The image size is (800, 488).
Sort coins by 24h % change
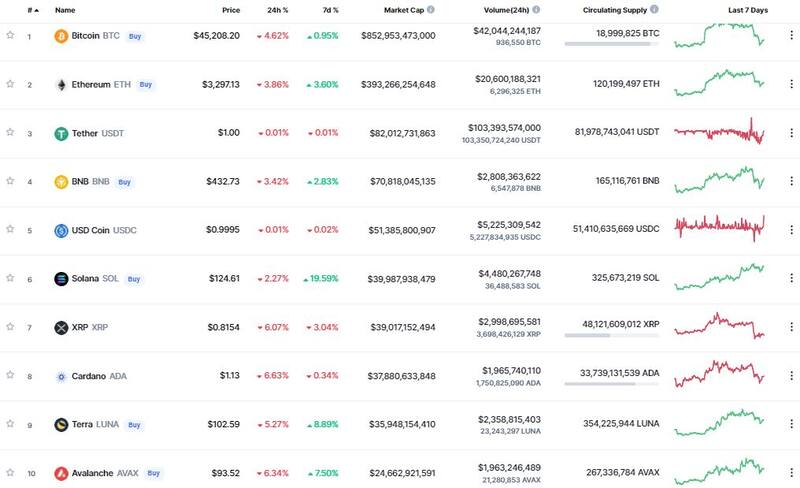pos(278,9)
